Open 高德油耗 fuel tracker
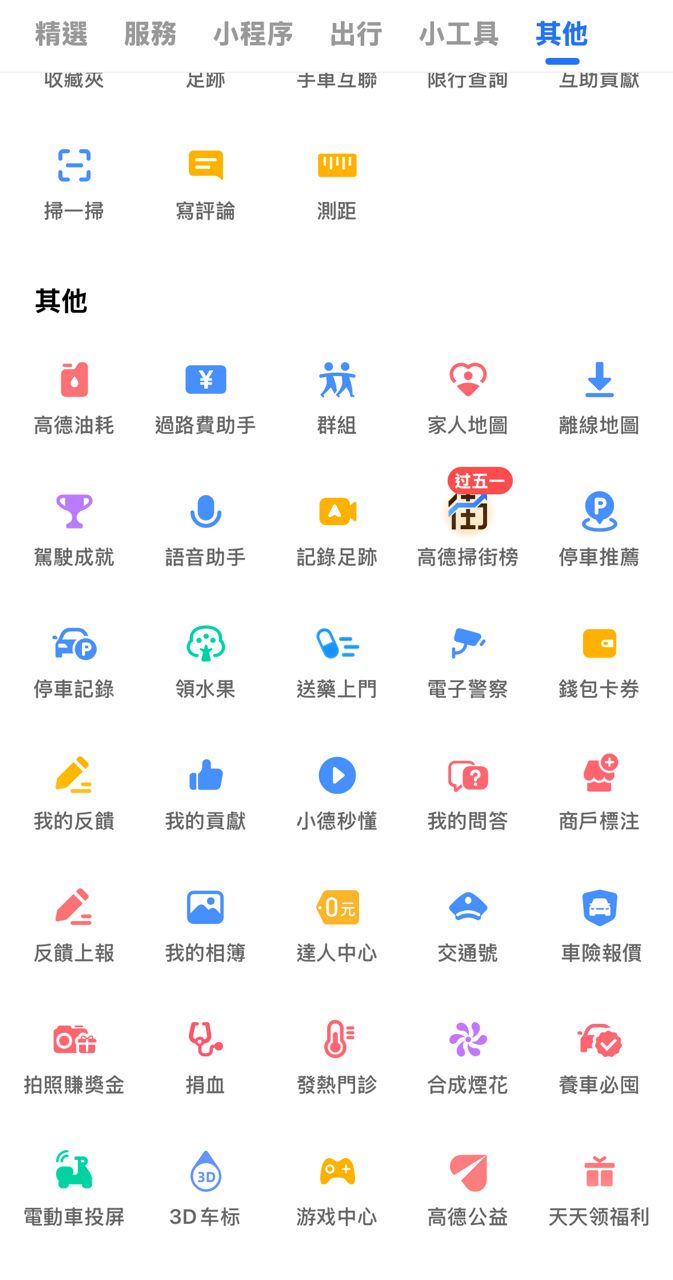 (x=74, y=396)
